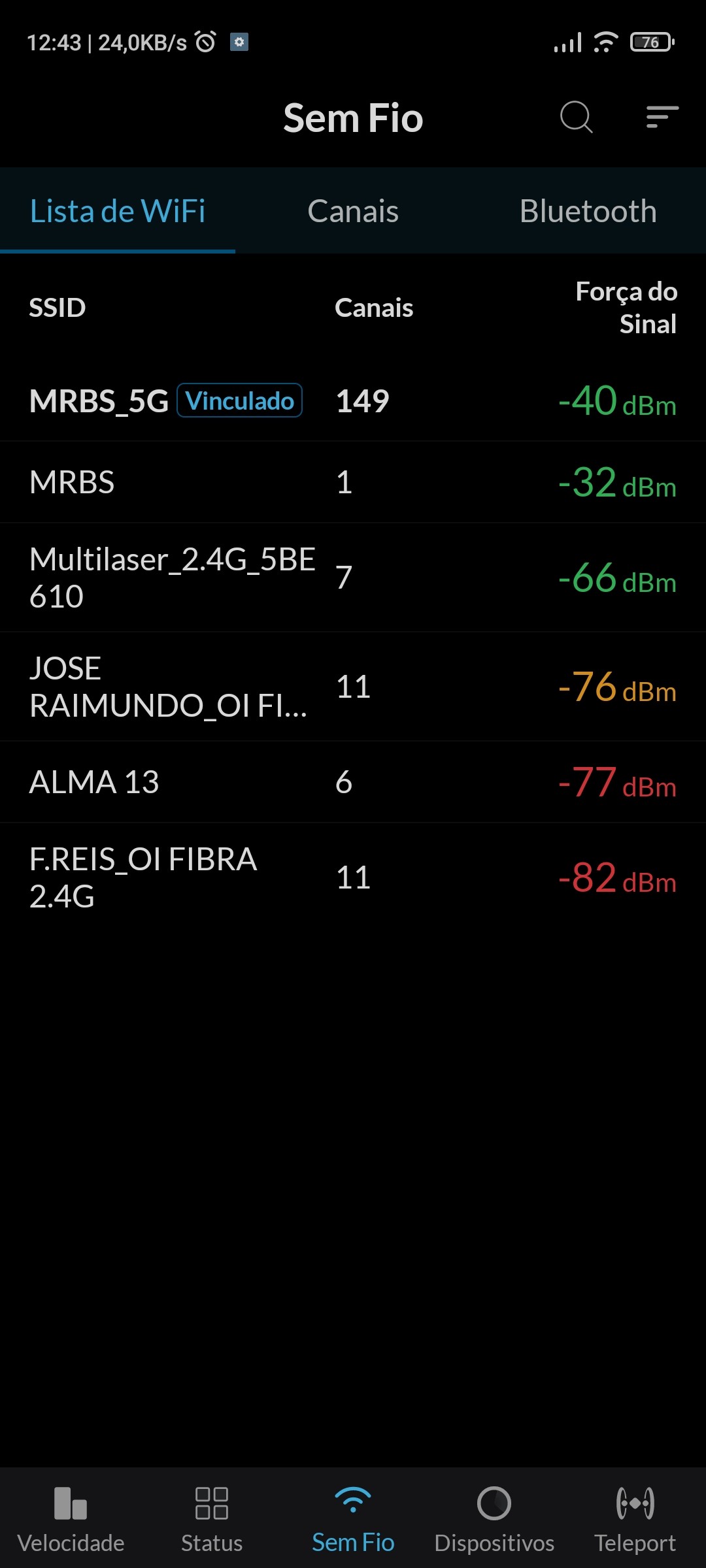Open the Multilaser_2.4G_5BE610 network
Screen dimensions: 706x1568
click(353, 578)
